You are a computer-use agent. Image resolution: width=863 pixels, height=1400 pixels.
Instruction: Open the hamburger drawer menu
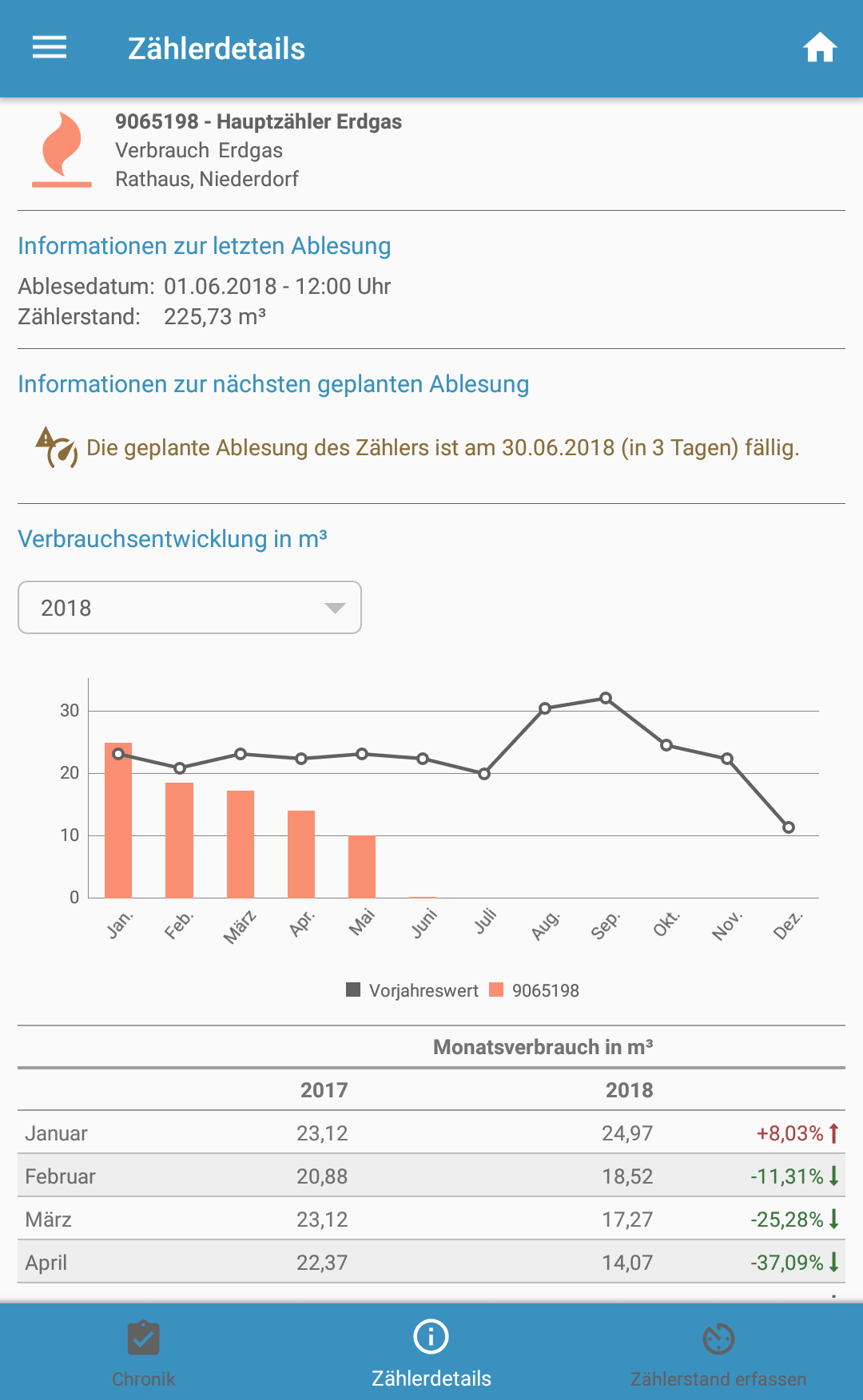pyautogui.click(x=50, y=48)
